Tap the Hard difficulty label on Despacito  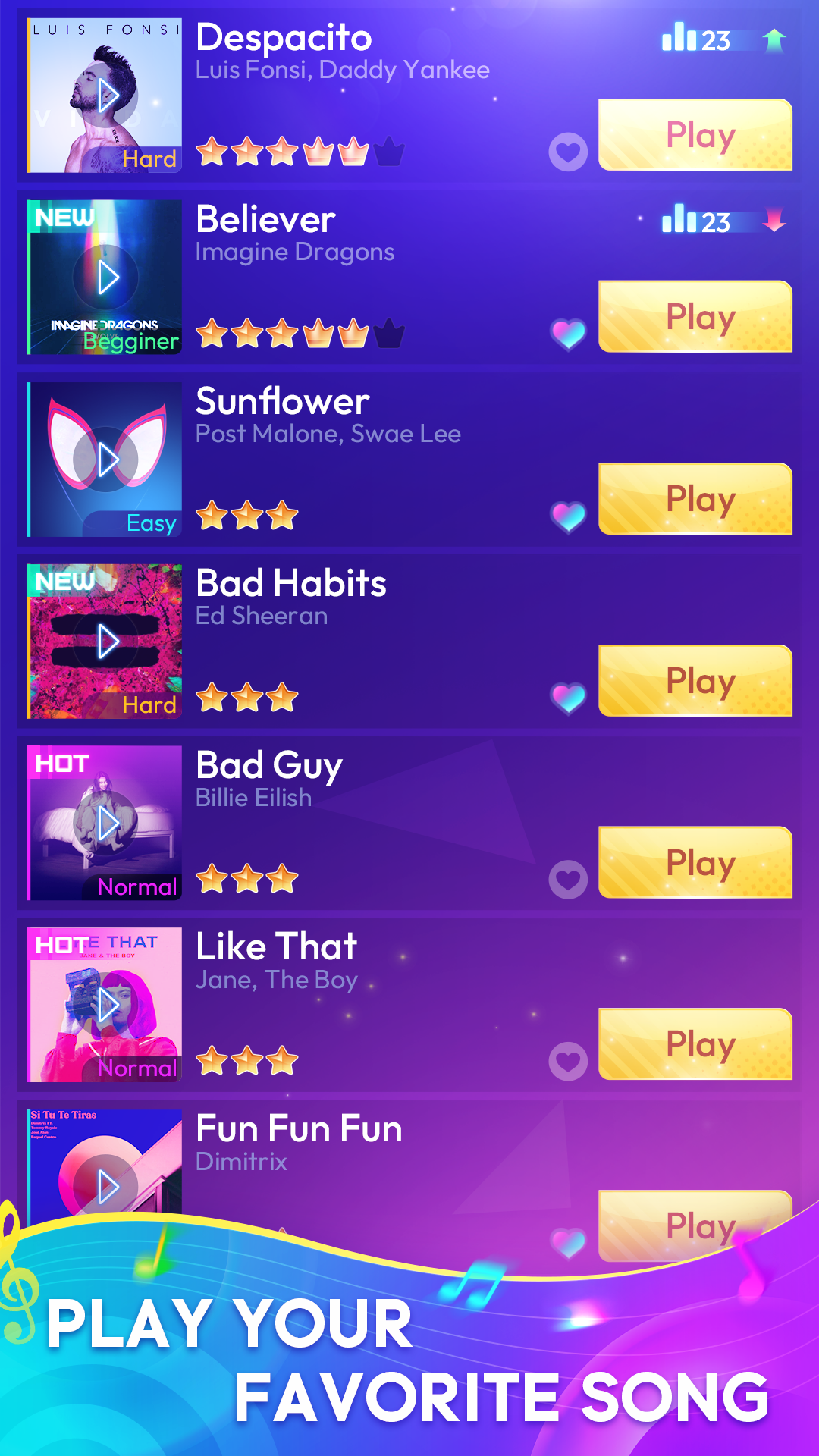pyautogui.click(x=149, y=158)
